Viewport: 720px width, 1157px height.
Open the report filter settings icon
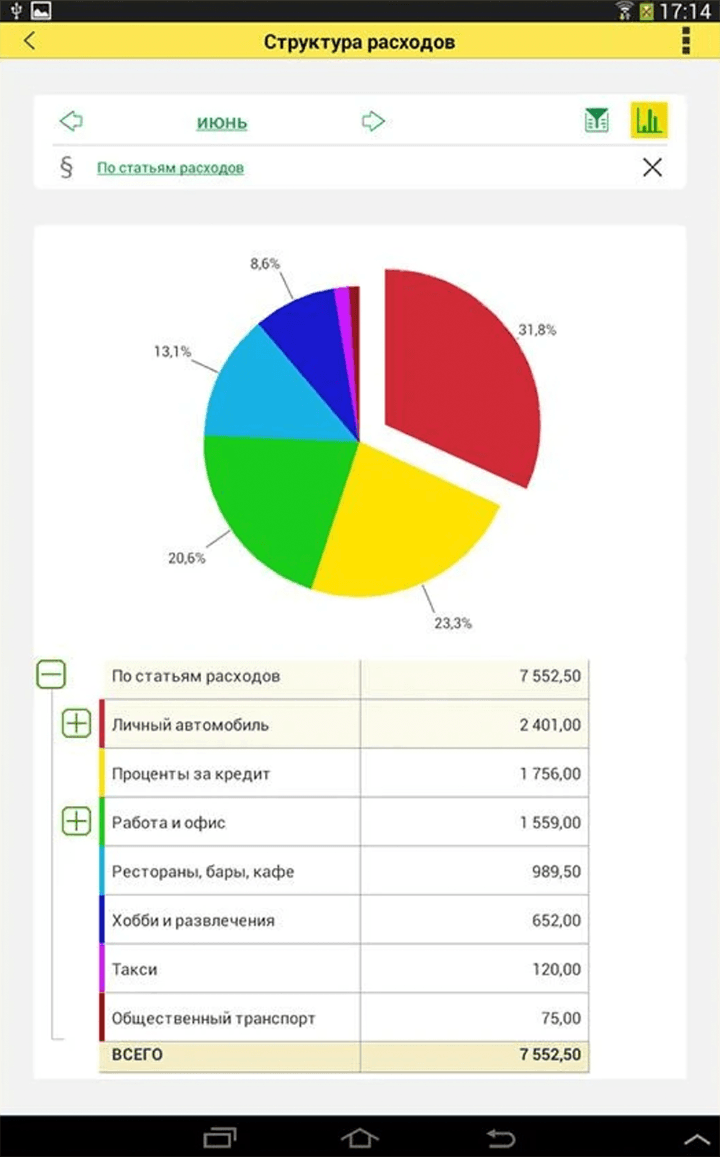coord(596,120)
